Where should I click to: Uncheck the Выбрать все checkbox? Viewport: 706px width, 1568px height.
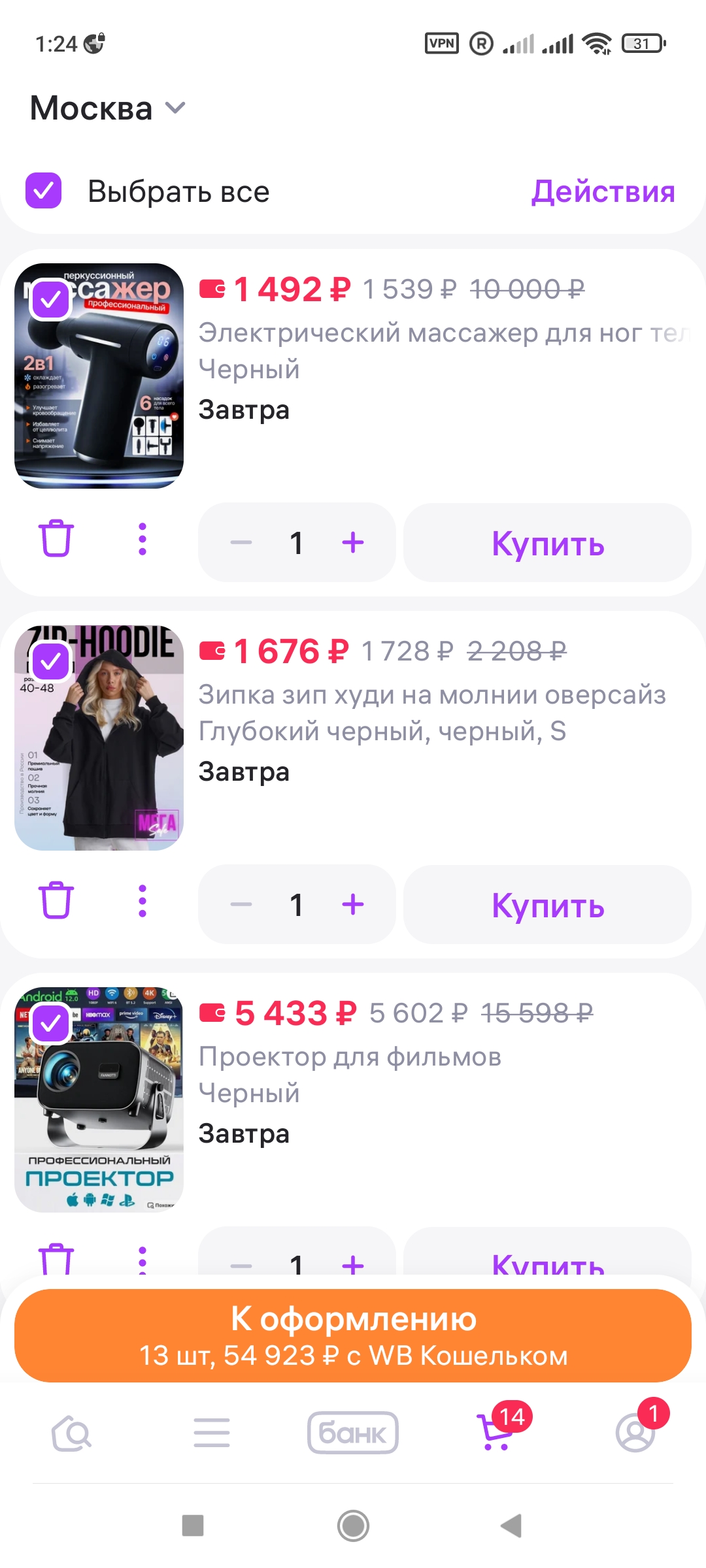[44, 191]
